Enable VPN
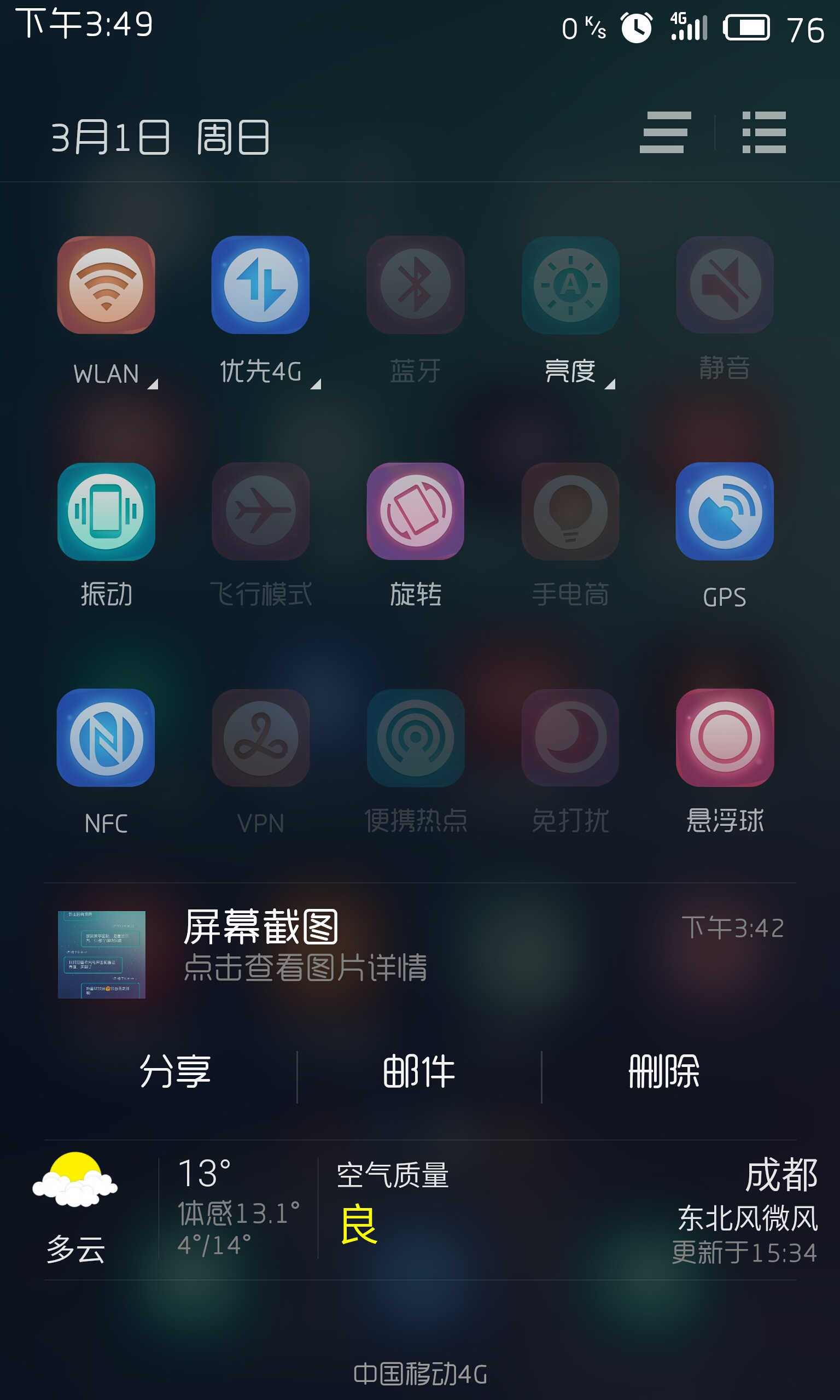The image size is (840, 1400). 260,738
